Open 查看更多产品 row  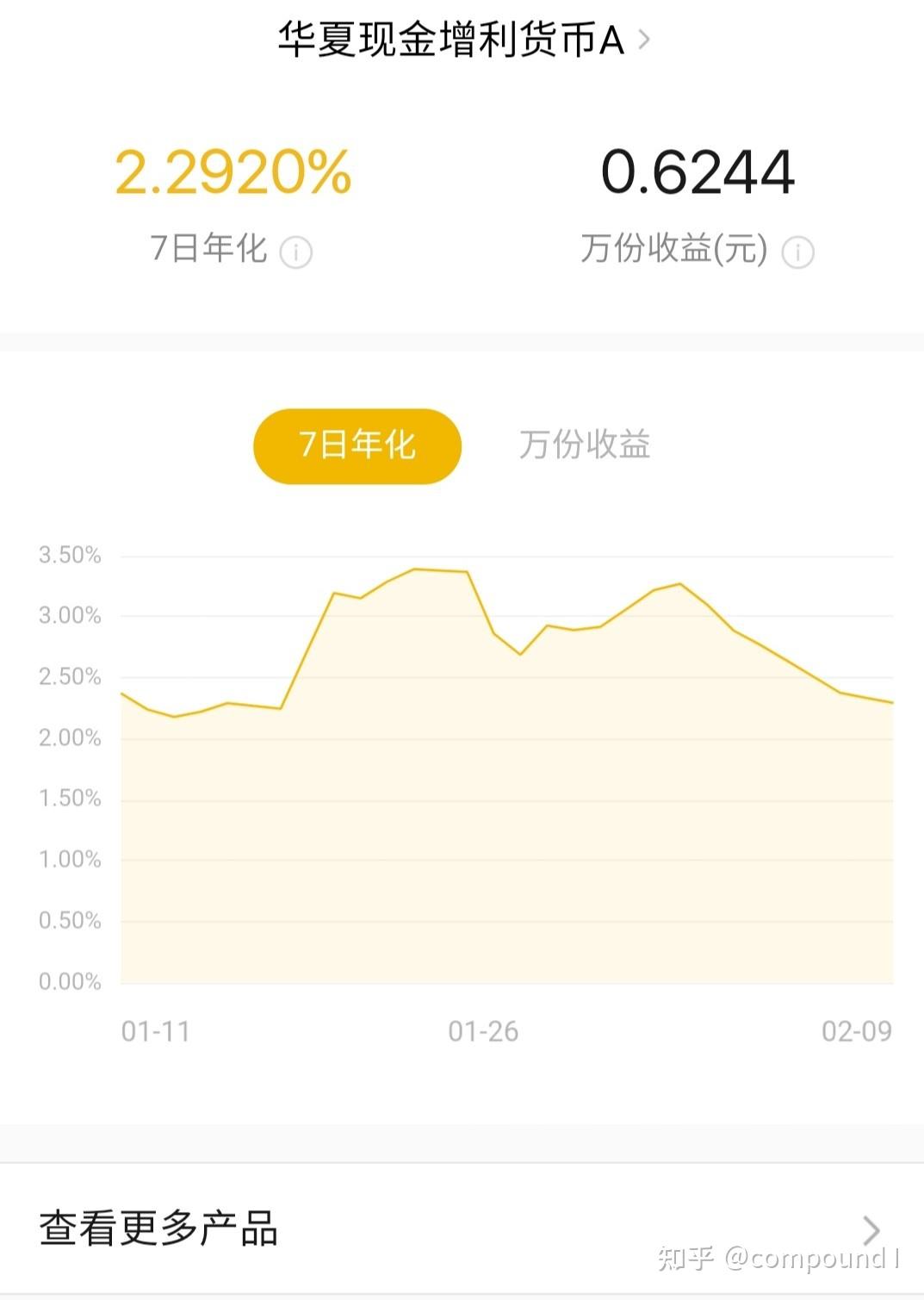[462, 1228]
